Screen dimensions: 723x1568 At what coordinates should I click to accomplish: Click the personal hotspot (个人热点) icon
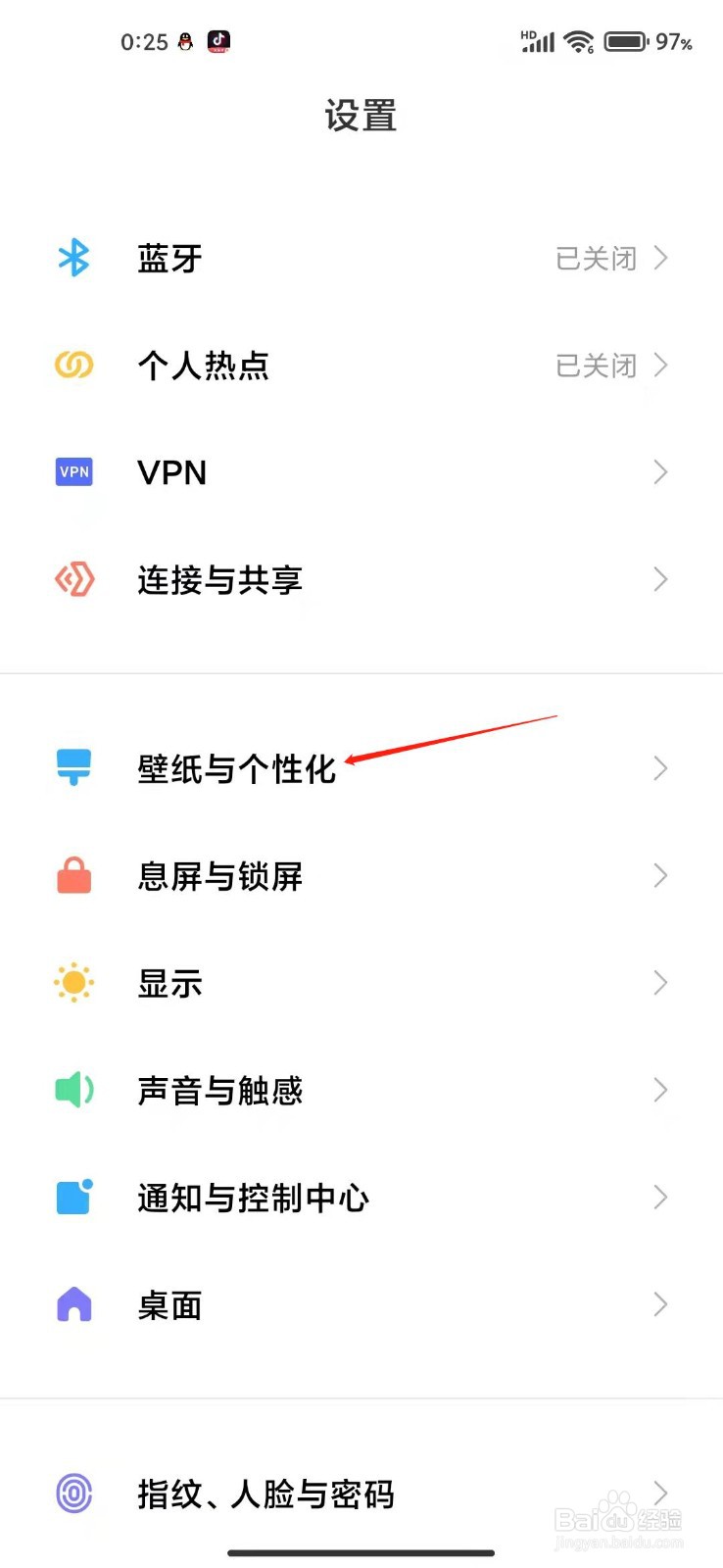point(73,365)
